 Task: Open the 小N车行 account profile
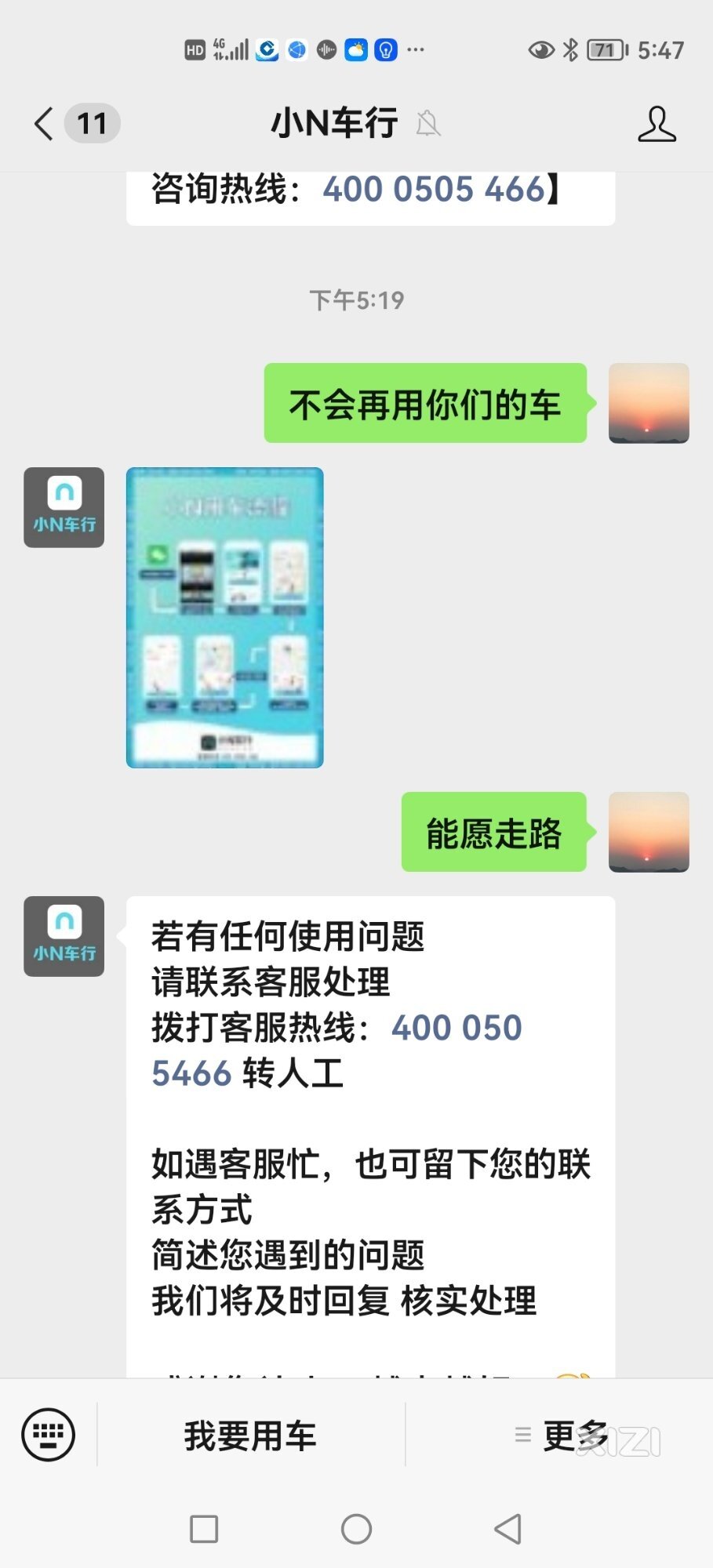(x=656, y=124)
